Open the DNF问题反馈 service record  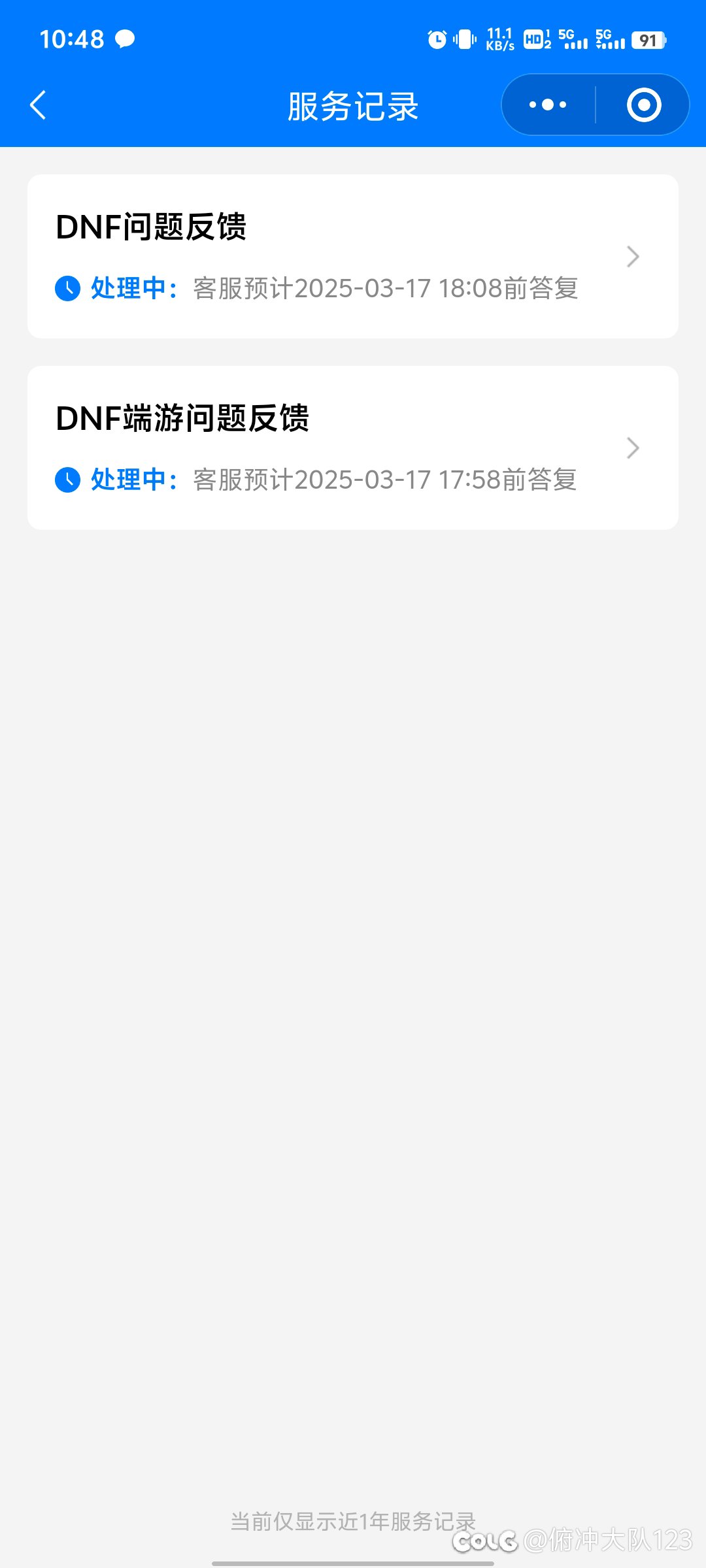coord(353,256)
